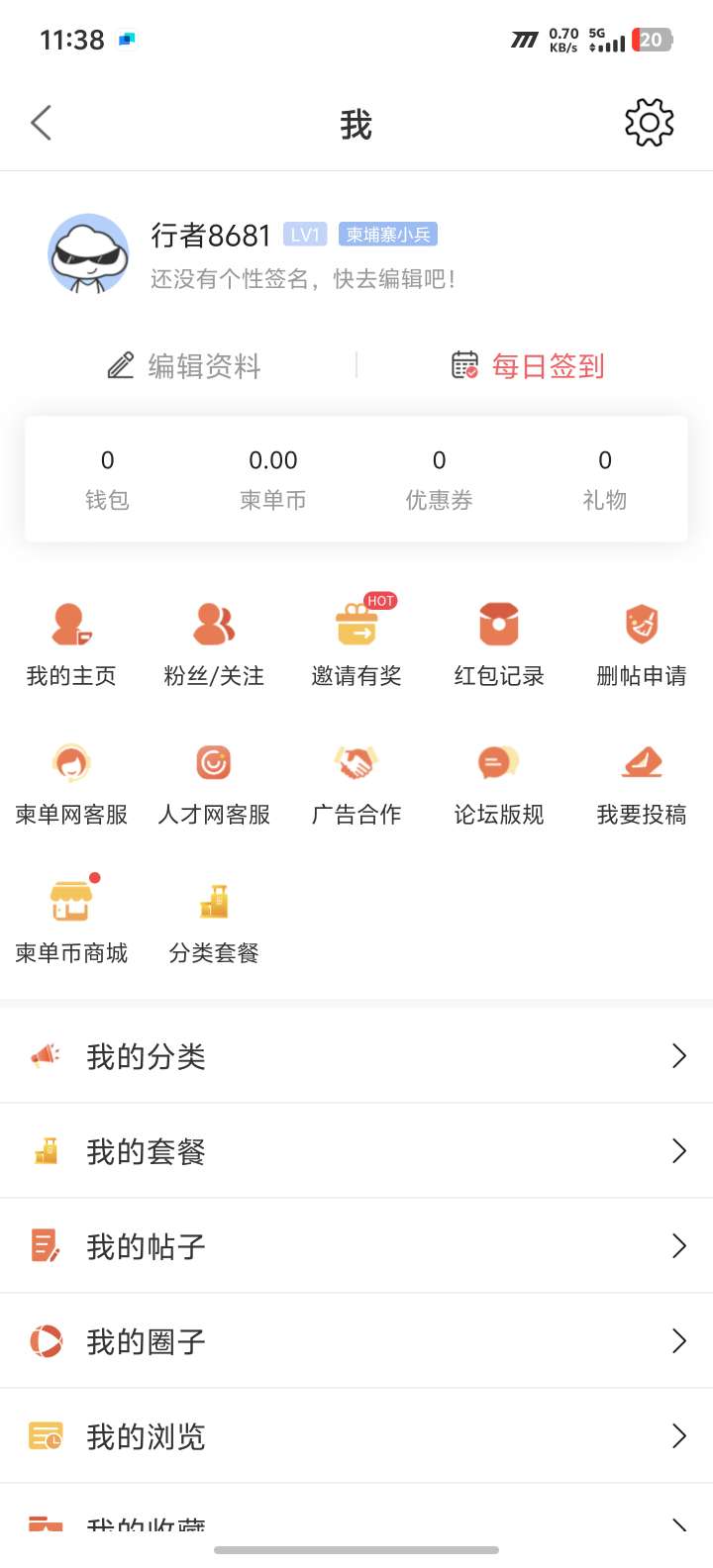Image resolution: width=713 pixels, height=1568 pixels.
Task: Read 论坛版规 forum rules
Action: pyautogui.click(x=499, y=782)
